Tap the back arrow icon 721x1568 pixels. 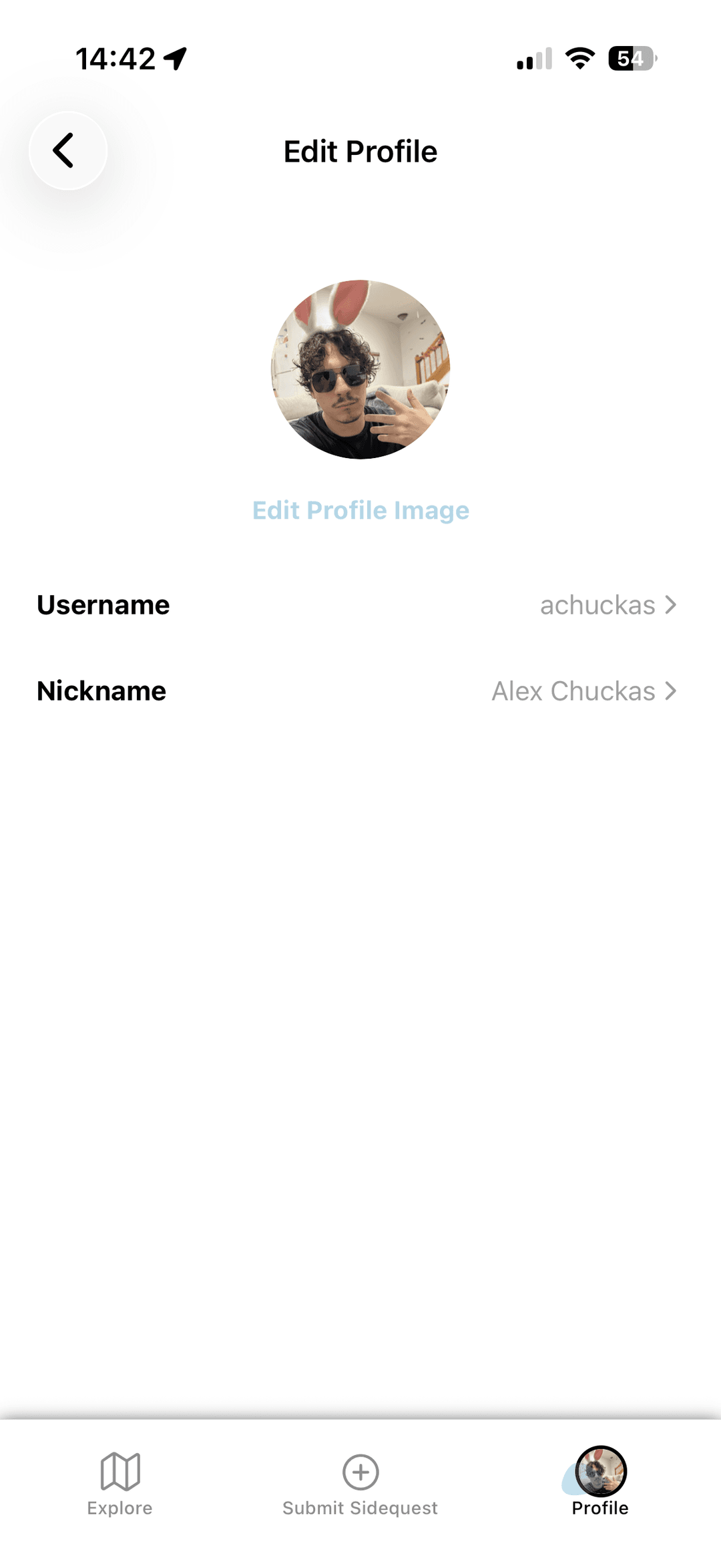pyautogui.click(x=67, y=151)
